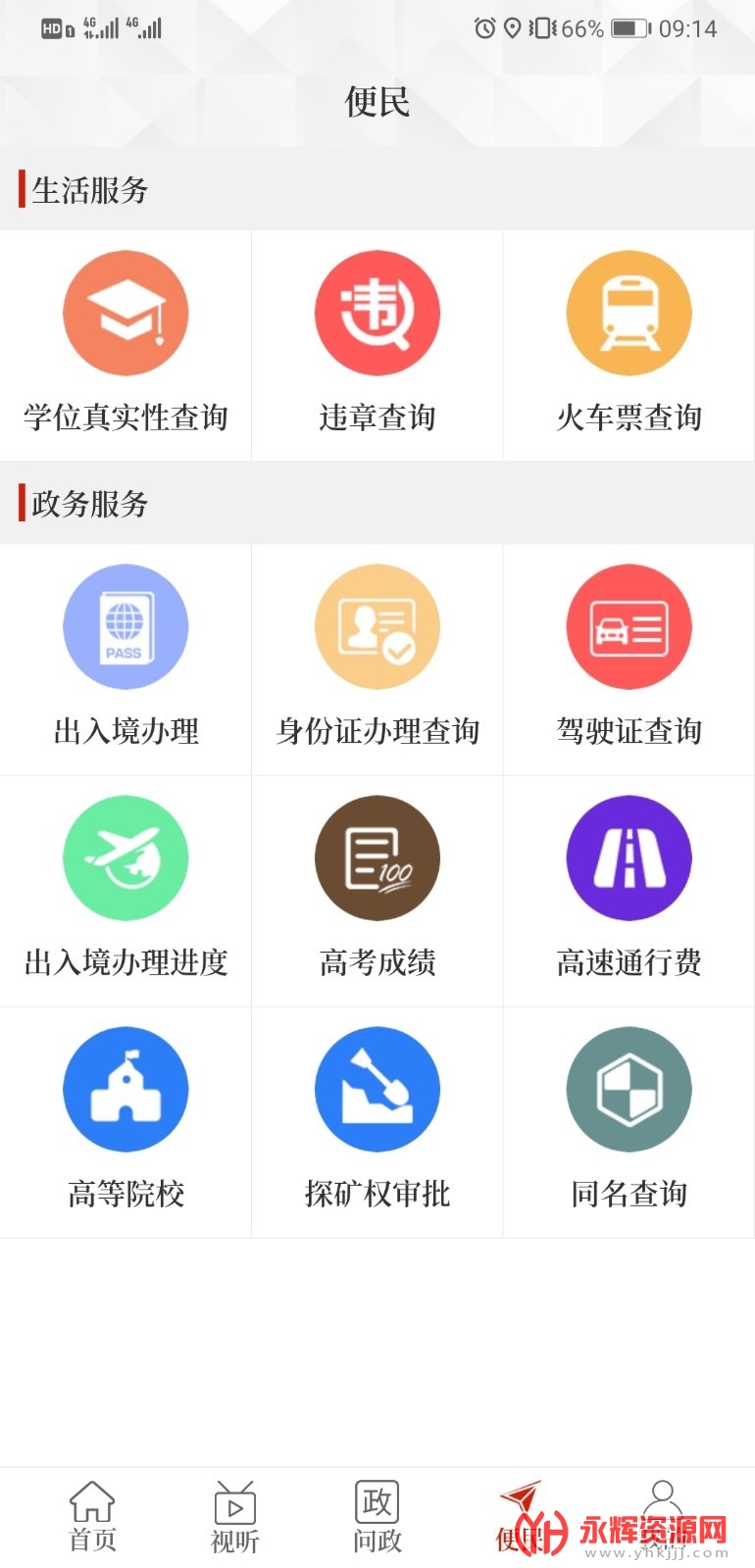View 高考成绩 exam scores
Screen dimensions: 755x1568
(x=377, y=891)
